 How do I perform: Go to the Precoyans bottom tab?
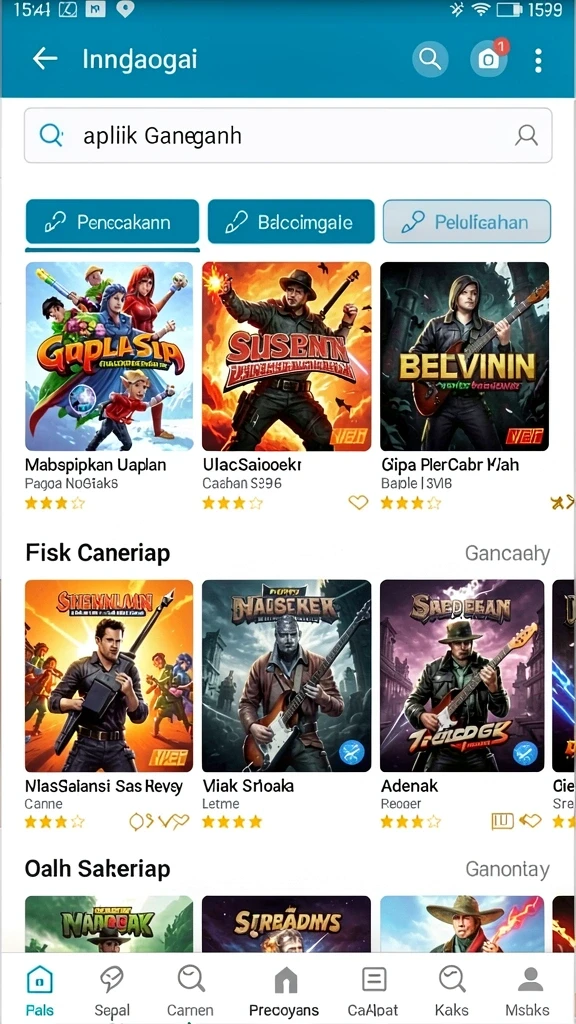284,991
